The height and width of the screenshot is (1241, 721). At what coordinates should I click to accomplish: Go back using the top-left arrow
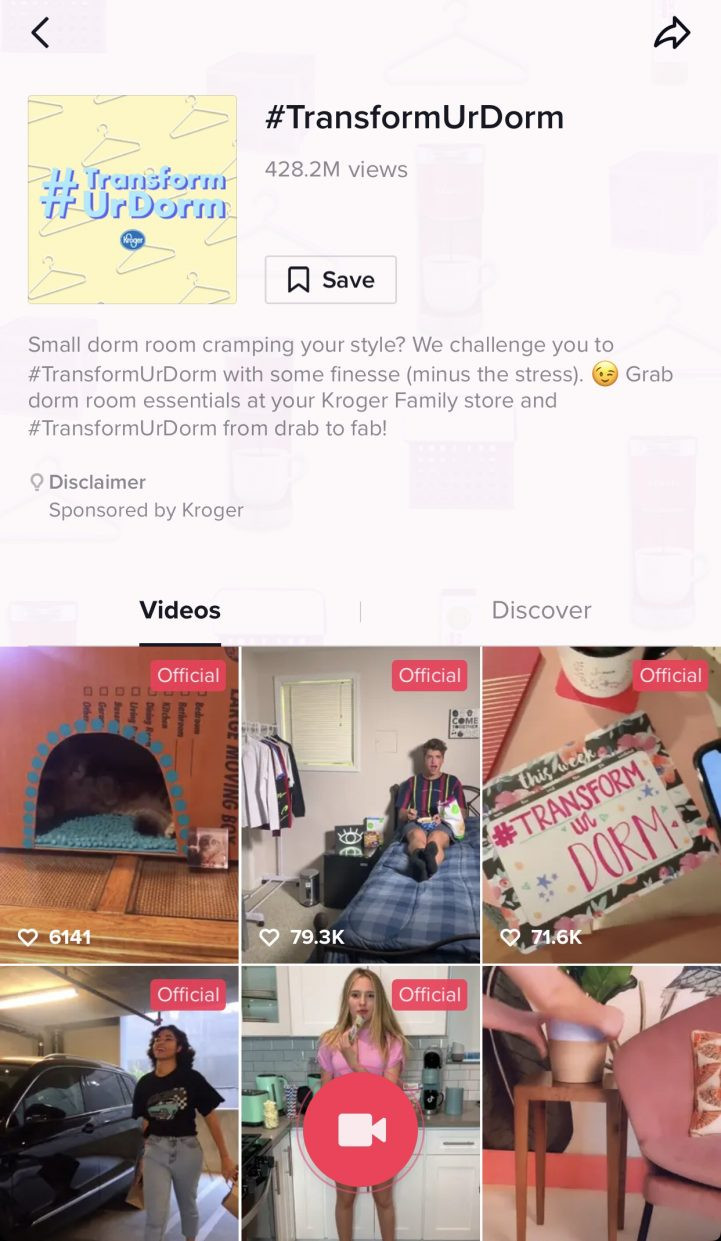pos(40,33)
